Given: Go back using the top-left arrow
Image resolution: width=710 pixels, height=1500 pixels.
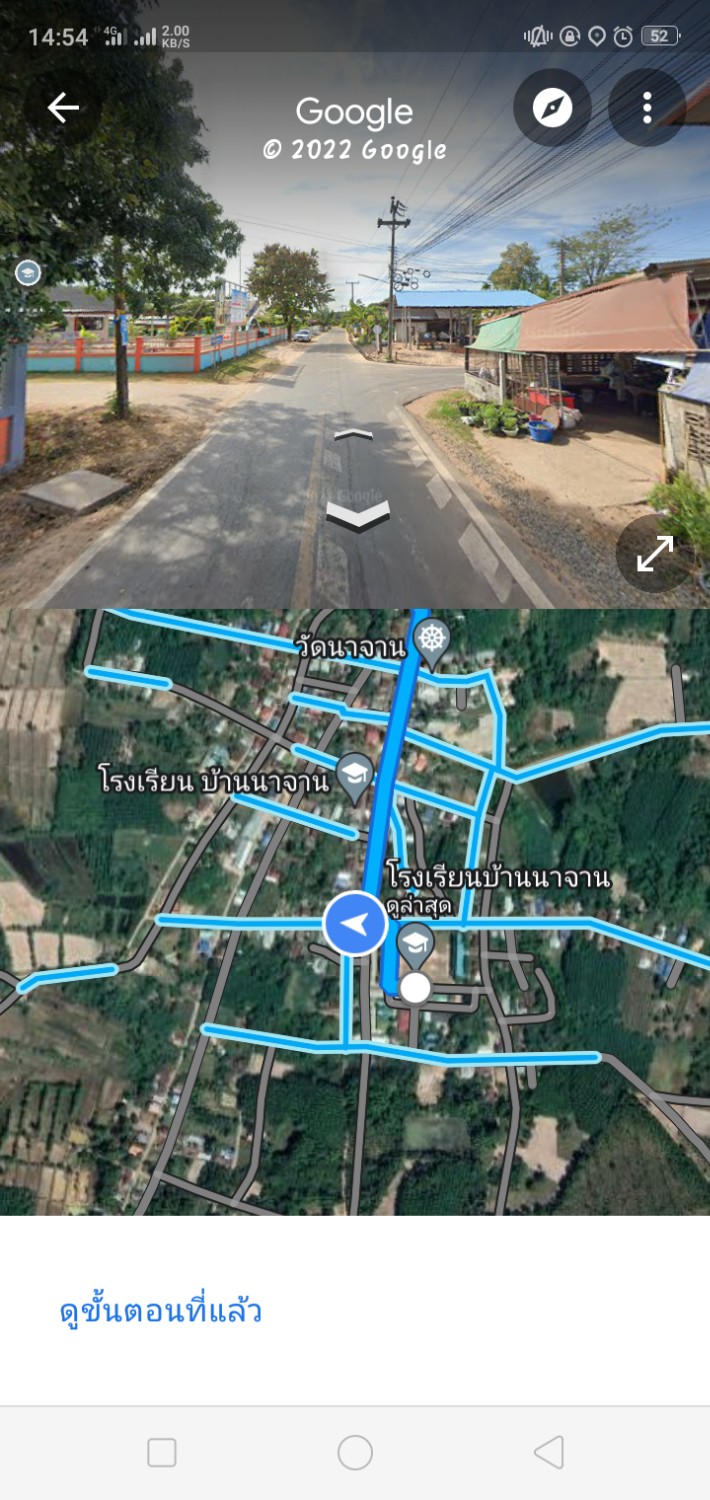Looking at the screenshot, I should click(63, 107).
